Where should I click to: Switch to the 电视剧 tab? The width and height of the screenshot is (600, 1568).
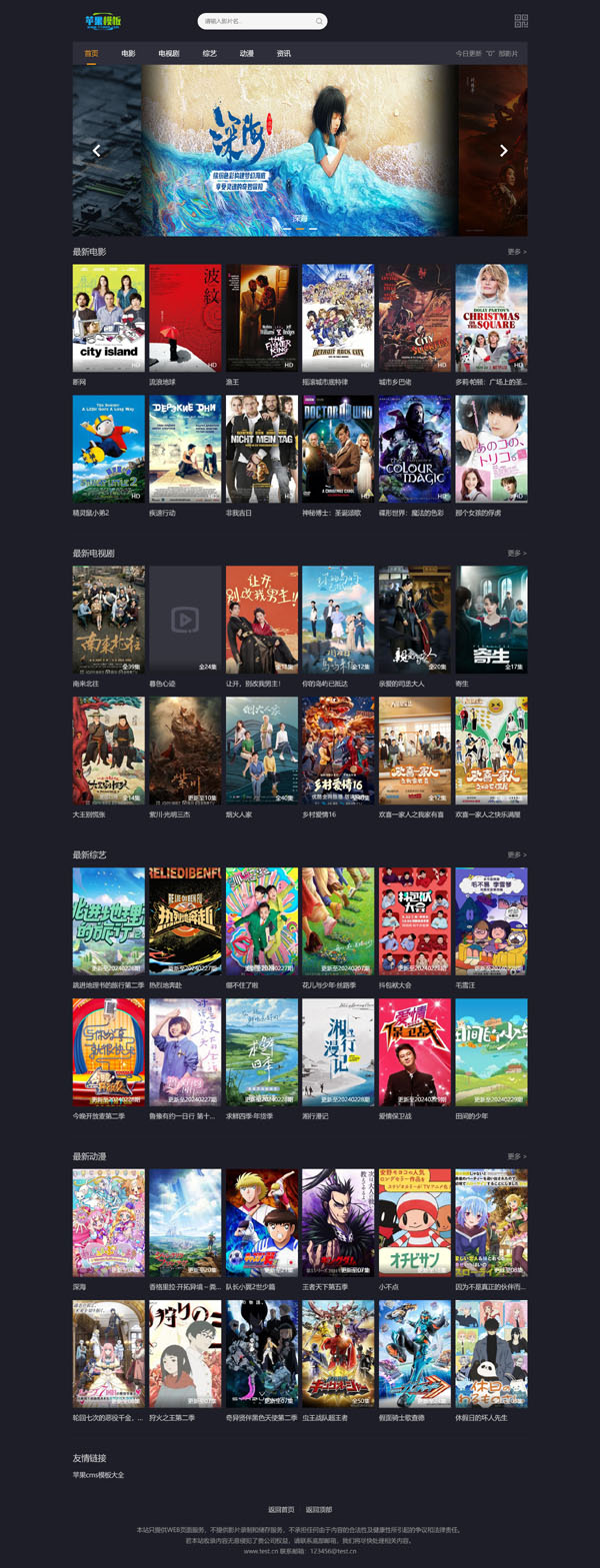(168, 54)
